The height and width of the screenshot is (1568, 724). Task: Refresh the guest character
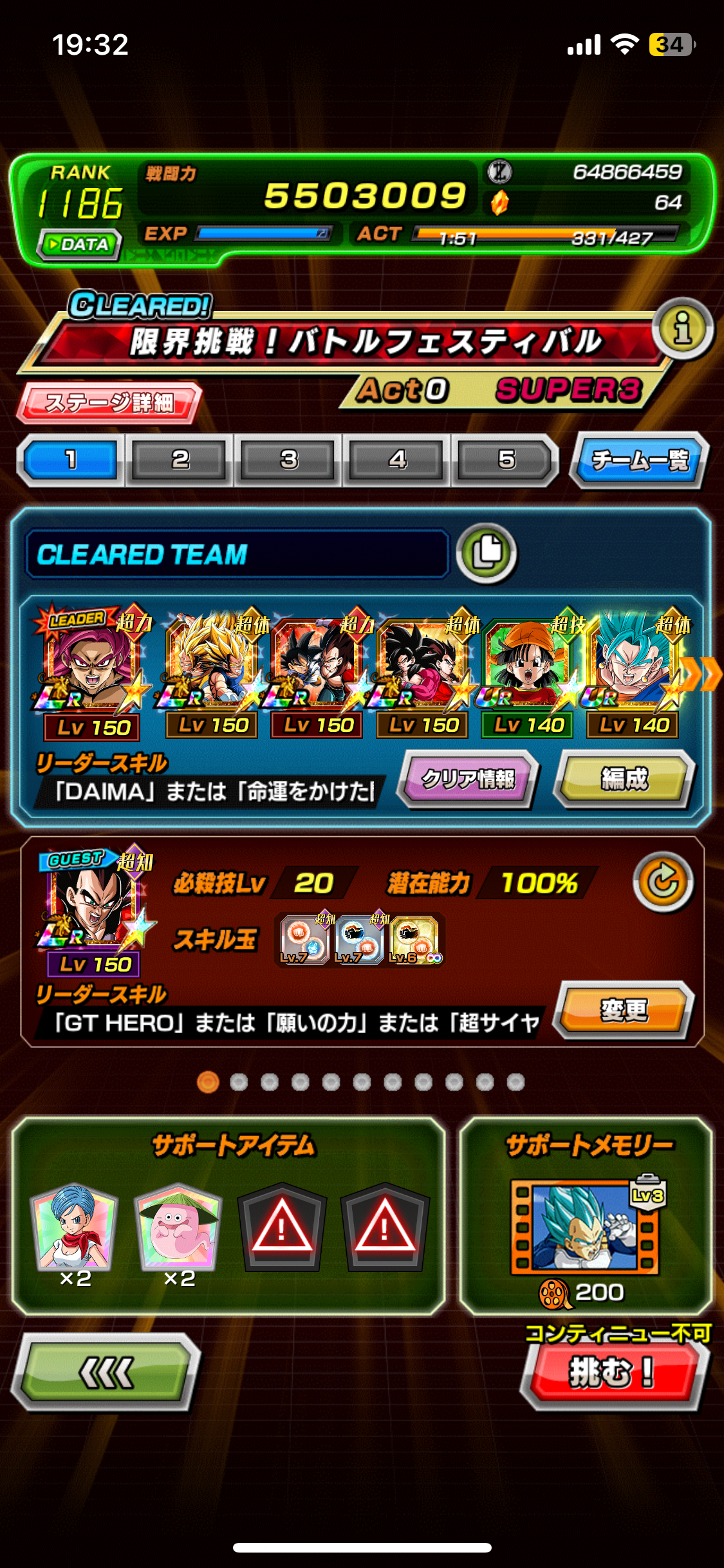click(x=663, y=882)
